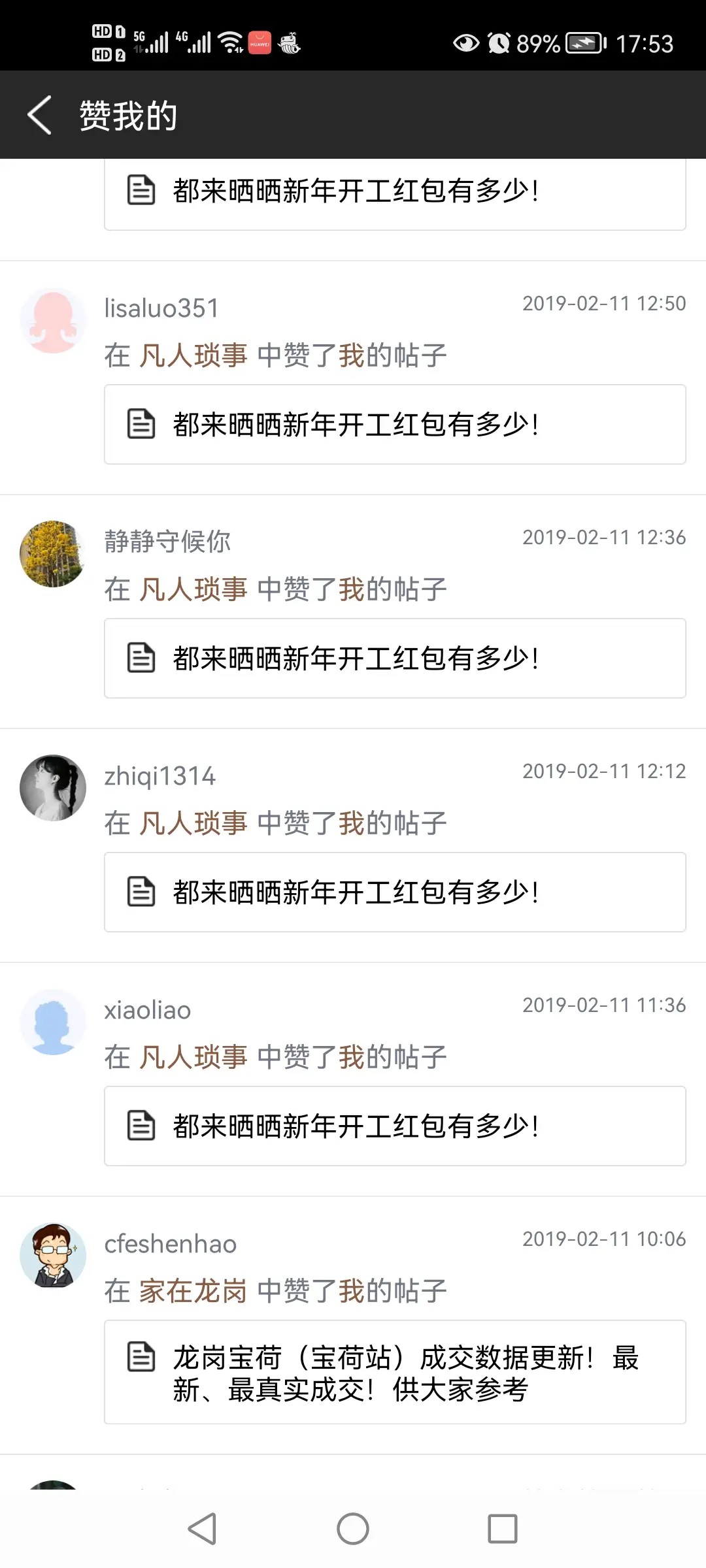
Task: Open the 龙岗宝荷成交数据更新 post
Action: coord(395,1372)
